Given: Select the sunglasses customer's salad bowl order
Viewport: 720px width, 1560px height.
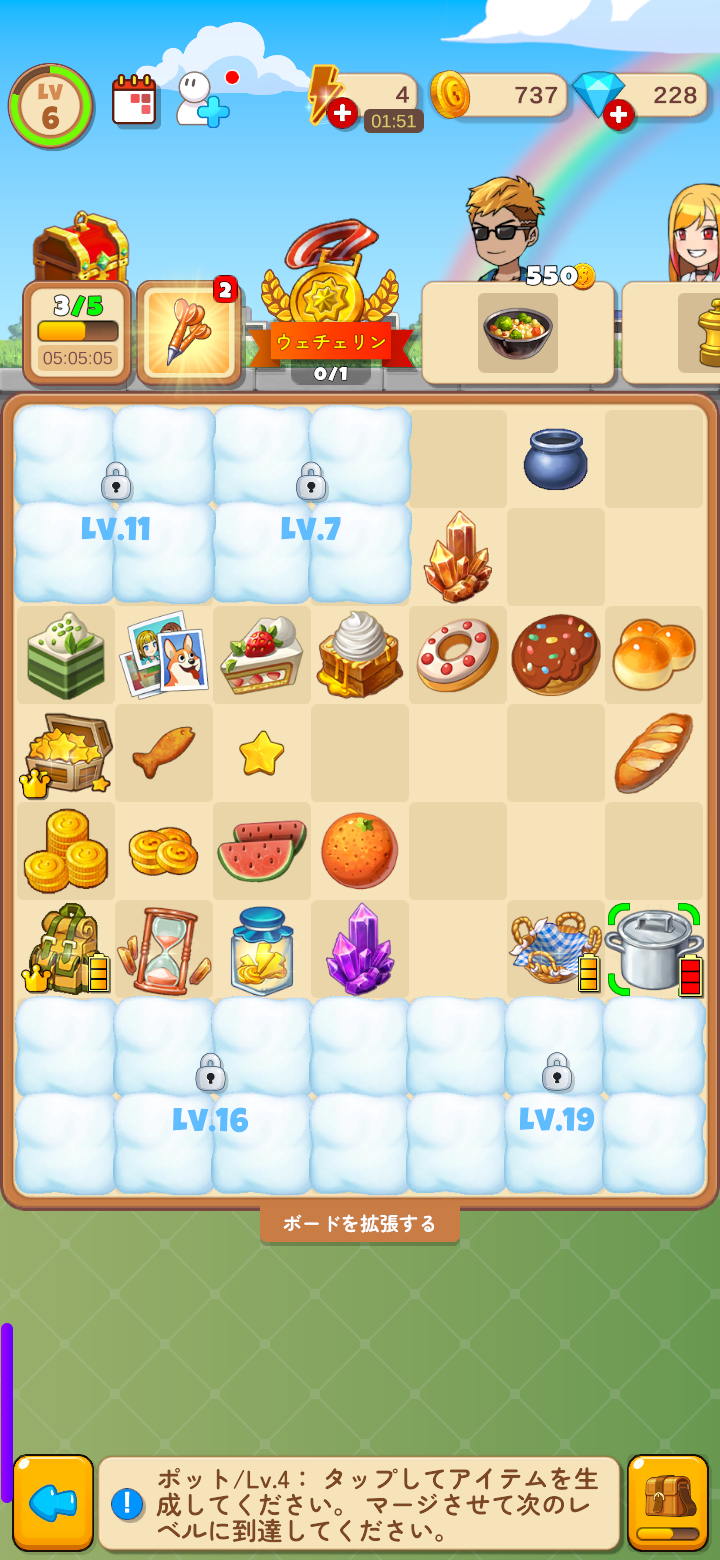Looking at the screenshot, I should tap(517, 333).
